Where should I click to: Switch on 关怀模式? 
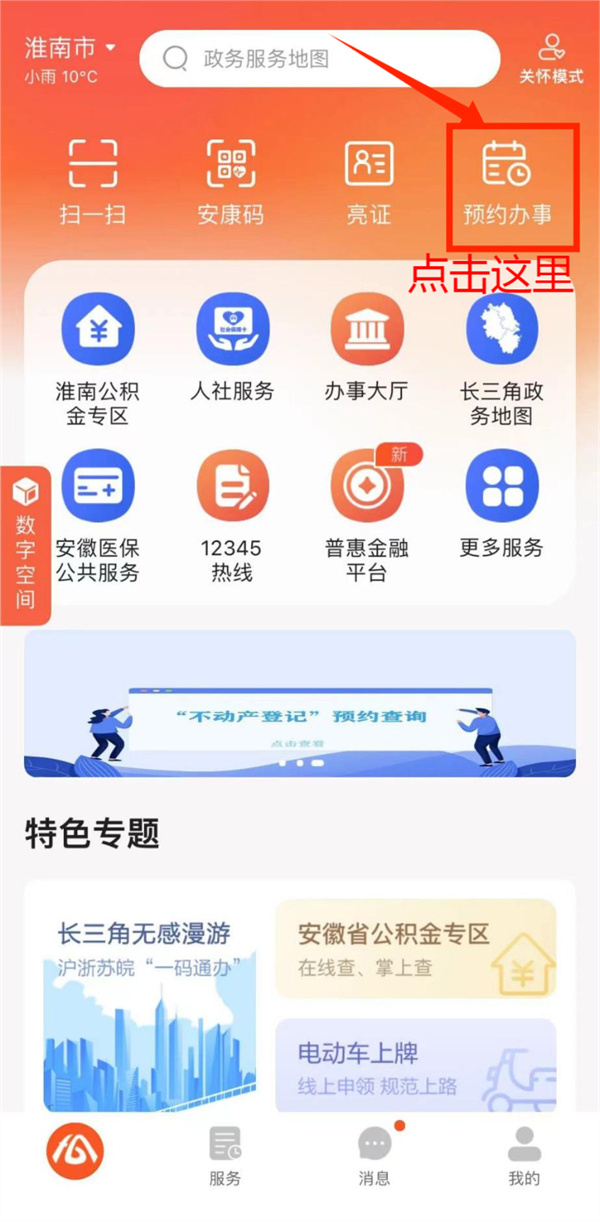pos(551,59)
